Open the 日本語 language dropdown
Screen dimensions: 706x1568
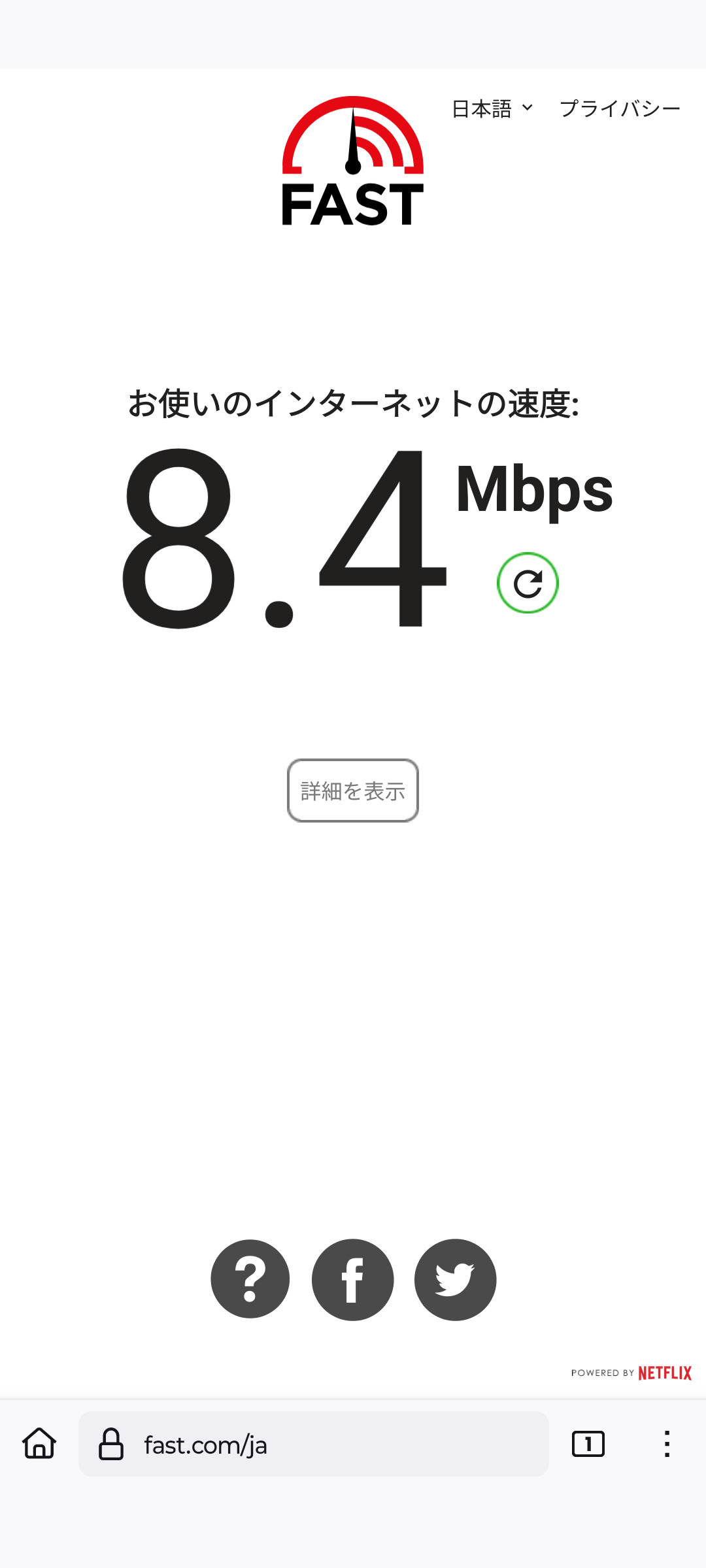point(492,108)
